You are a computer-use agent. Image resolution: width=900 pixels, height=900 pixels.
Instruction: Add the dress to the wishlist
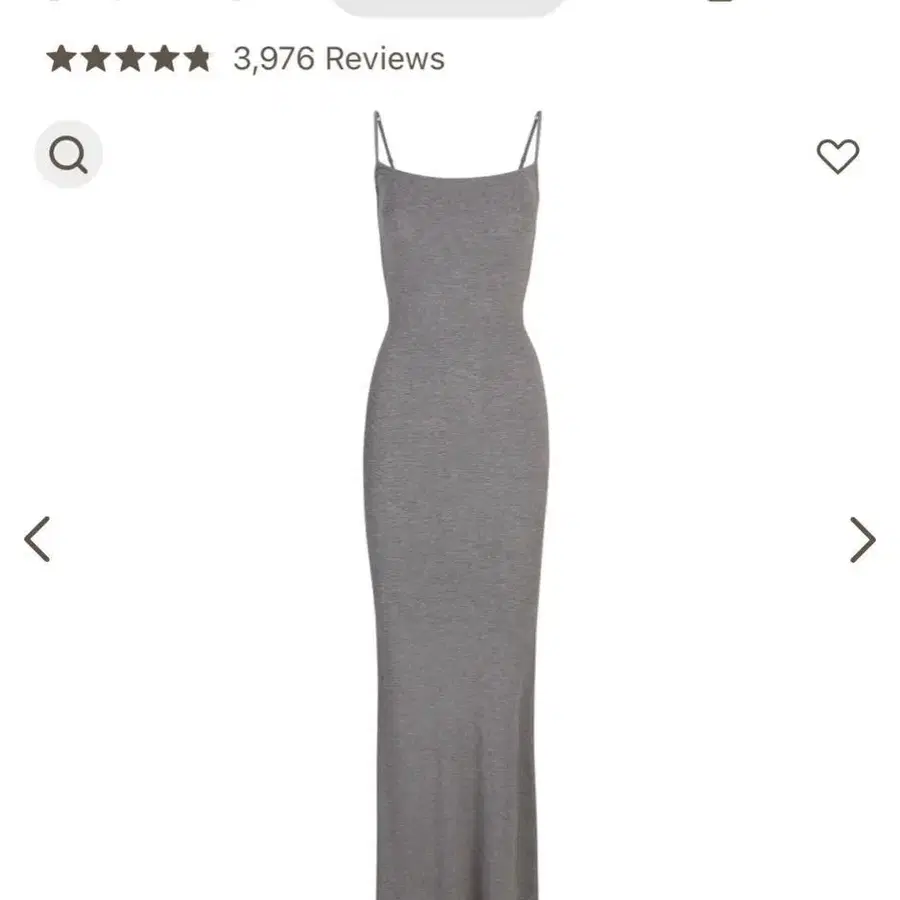837,156
